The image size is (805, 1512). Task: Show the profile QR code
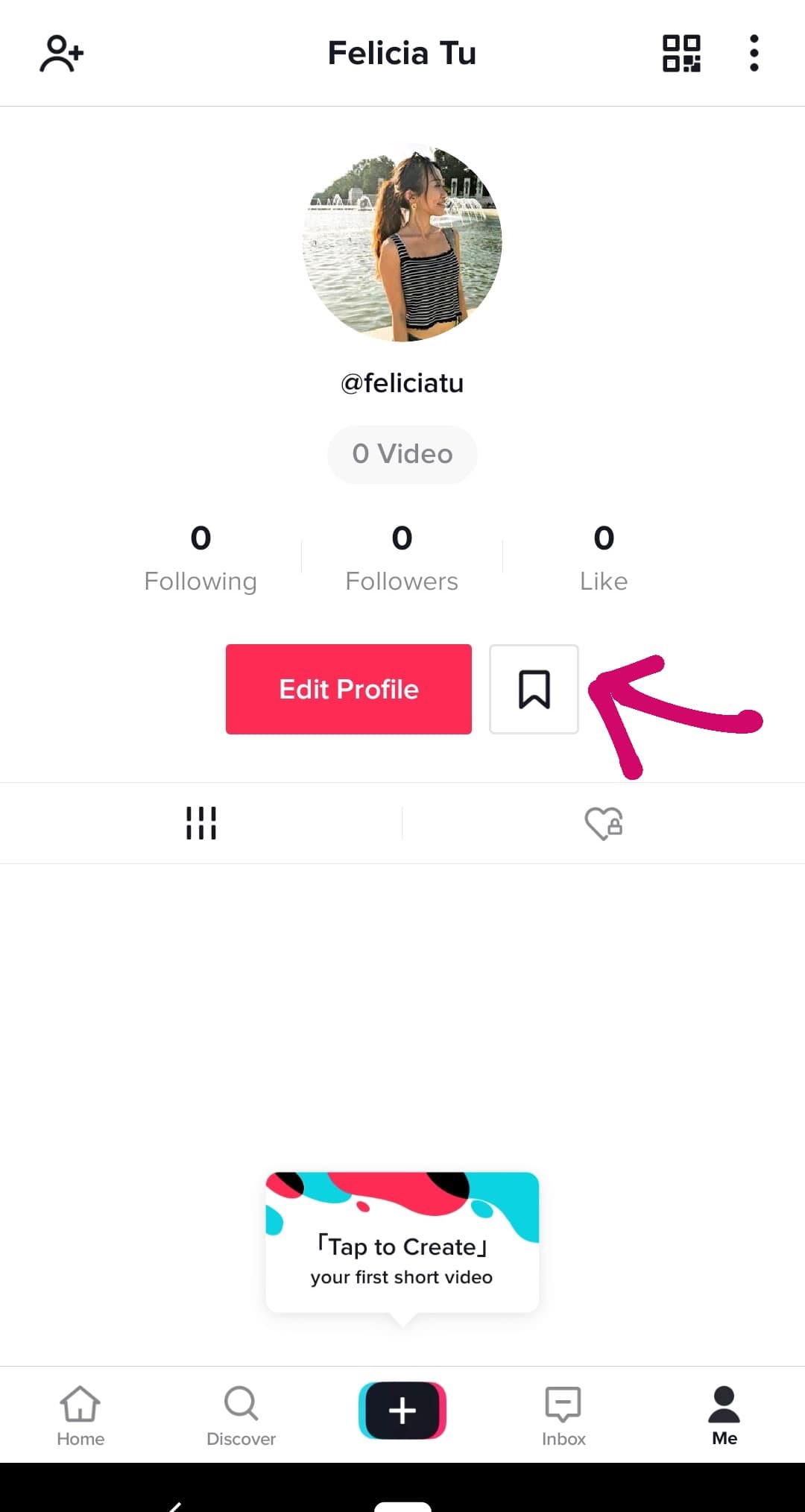click(681, 54)
